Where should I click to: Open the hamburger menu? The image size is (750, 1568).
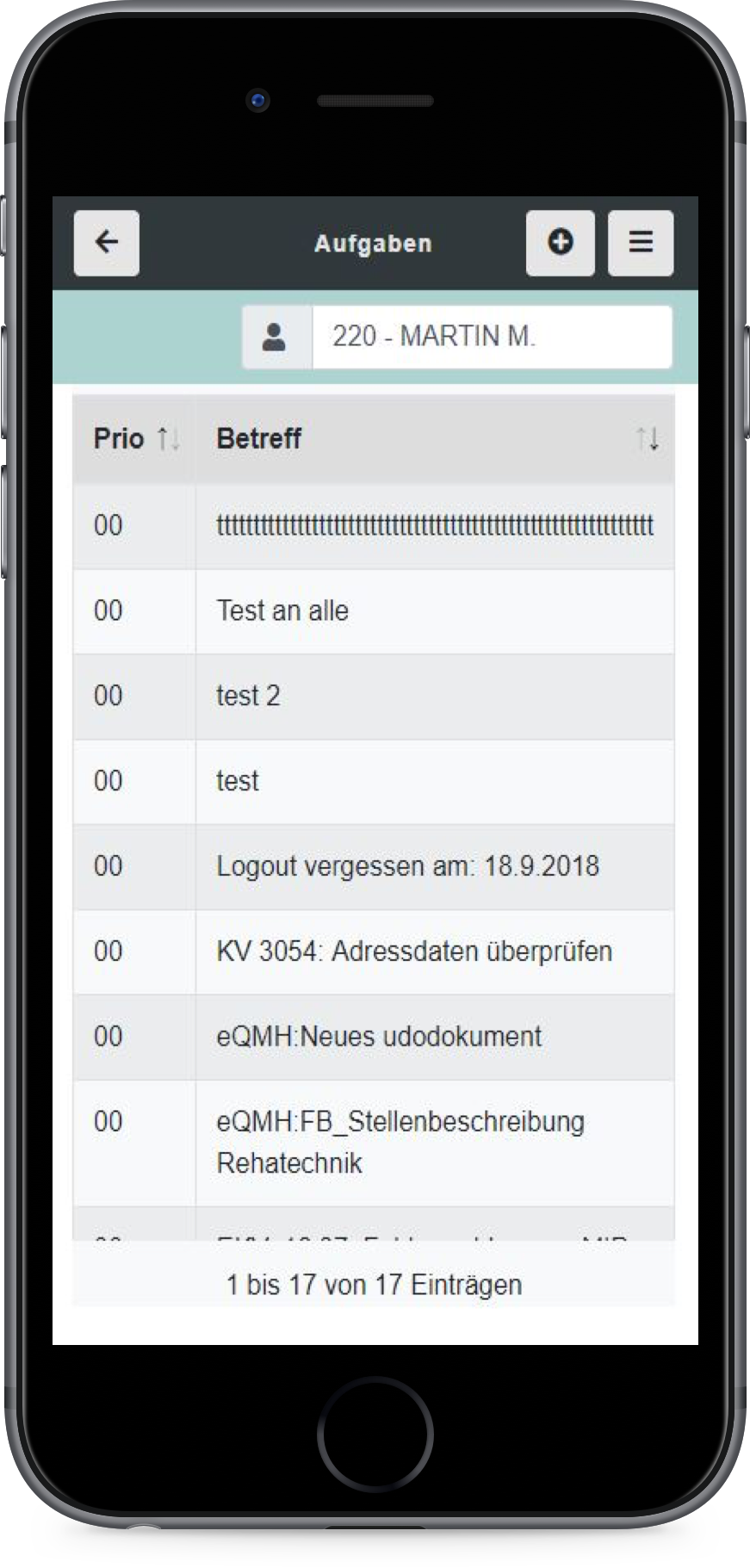(x=641, y=243)
